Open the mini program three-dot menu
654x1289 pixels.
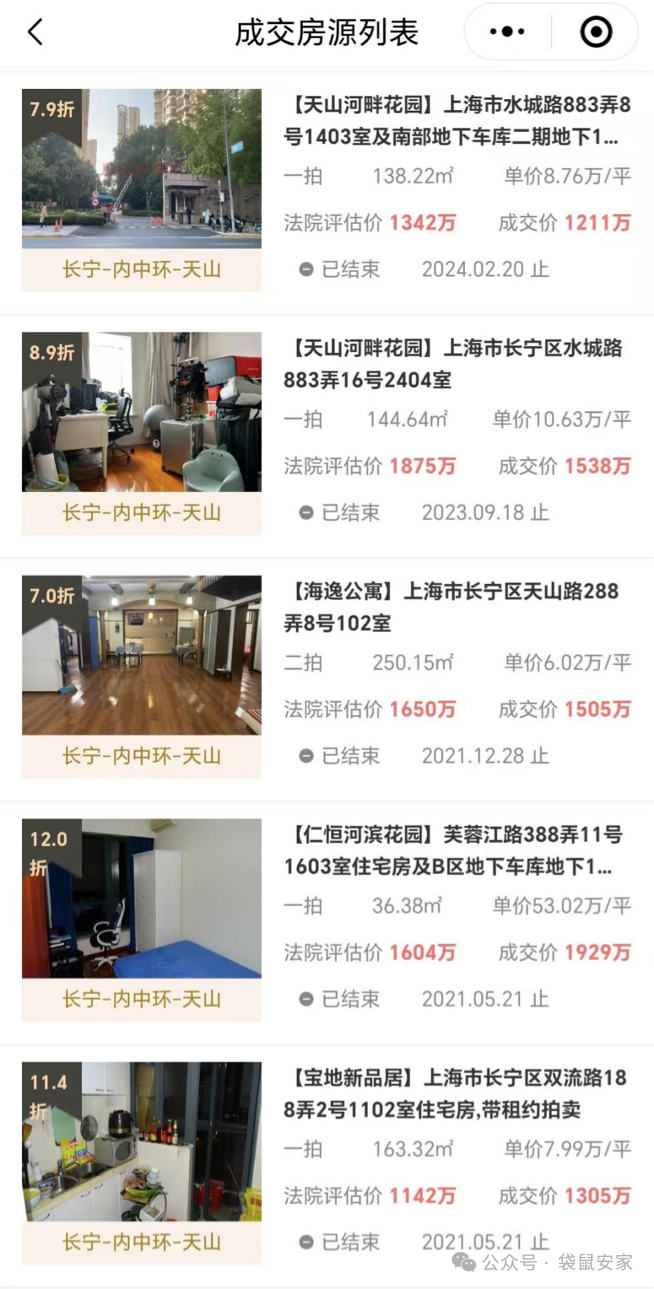pyautogui.click(x=507, y=32)
